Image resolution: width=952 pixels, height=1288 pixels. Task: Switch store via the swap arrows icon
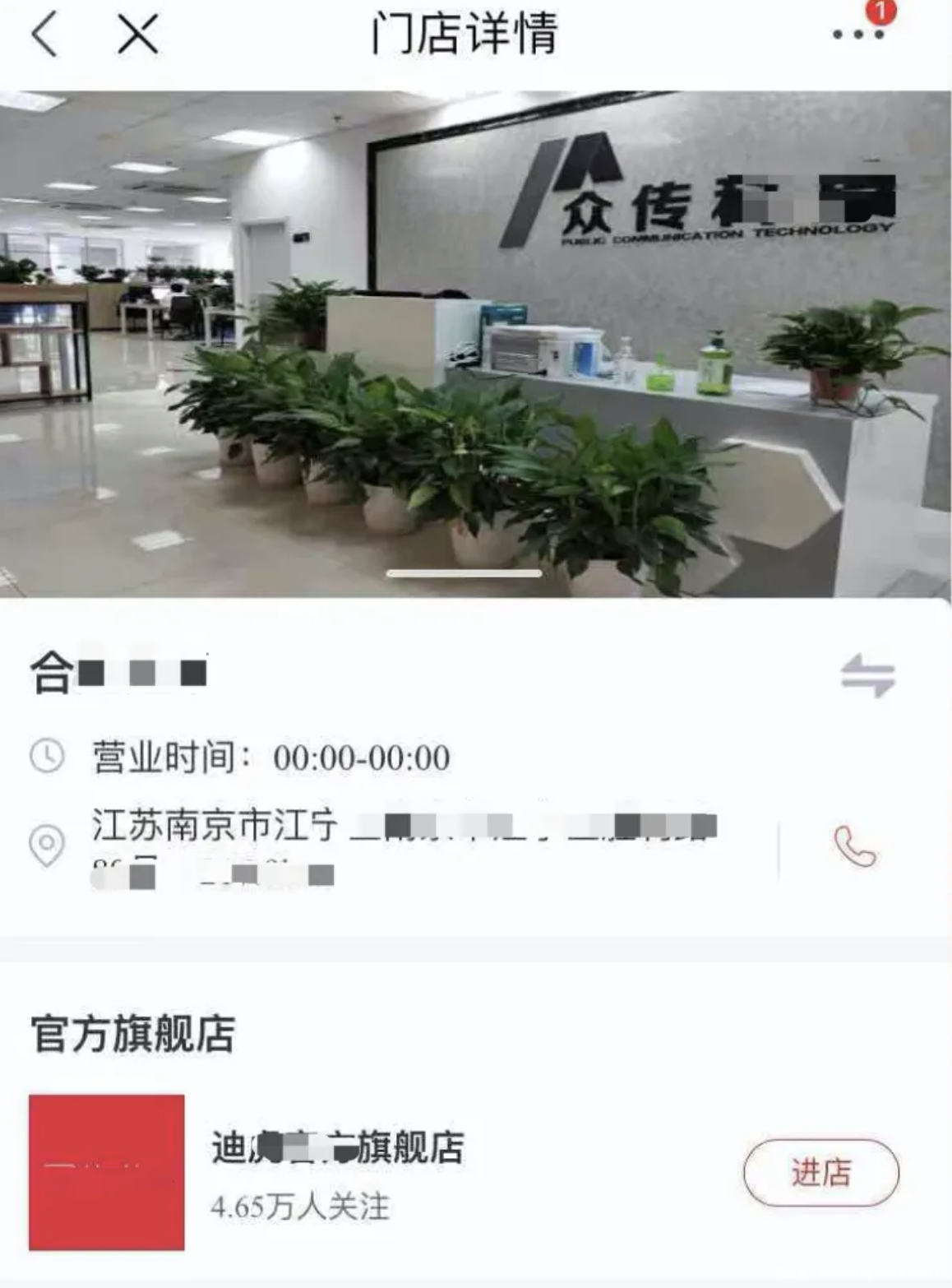point(867,675)
